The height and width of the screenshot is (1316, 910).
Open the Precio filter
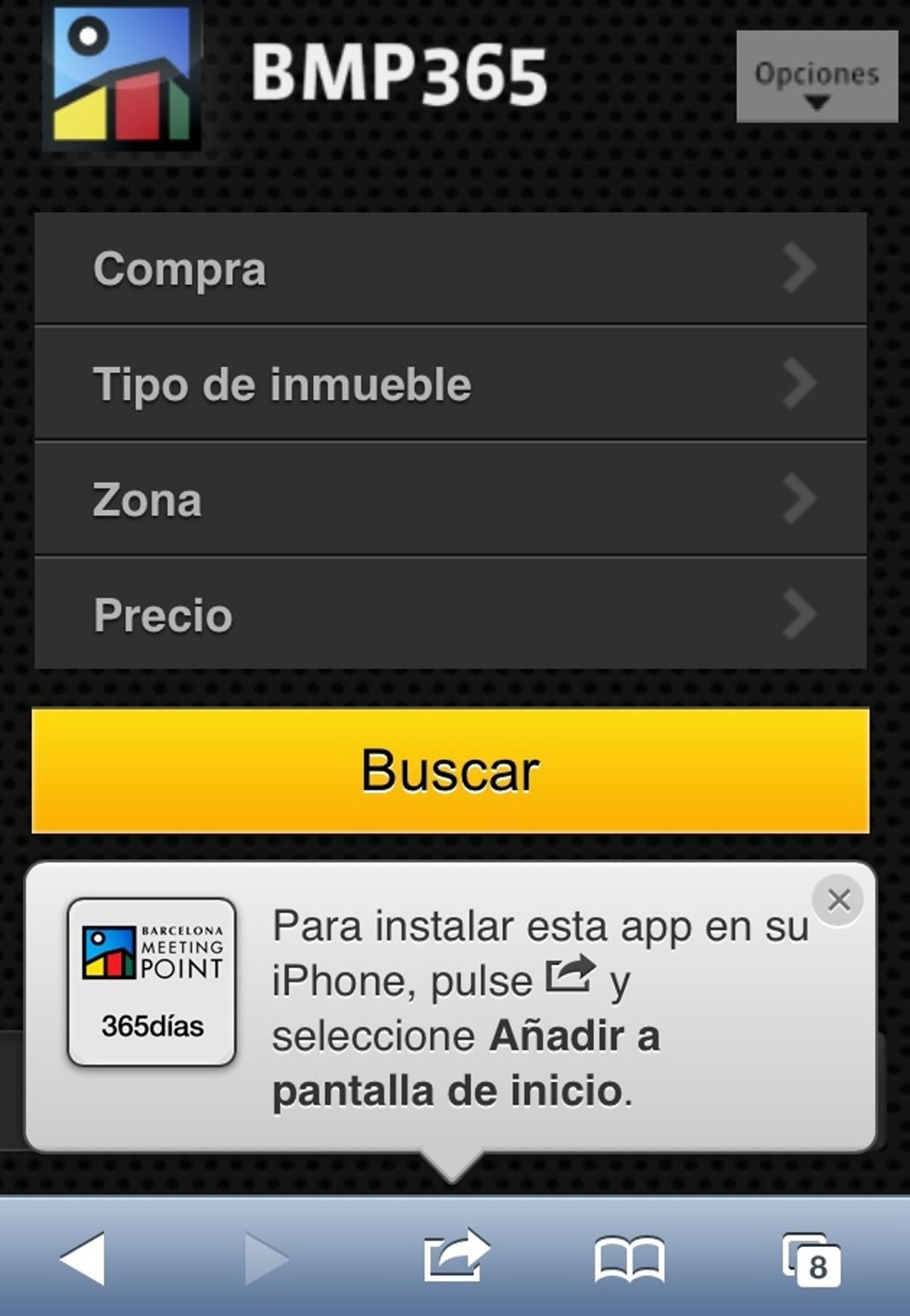(450, 615)
